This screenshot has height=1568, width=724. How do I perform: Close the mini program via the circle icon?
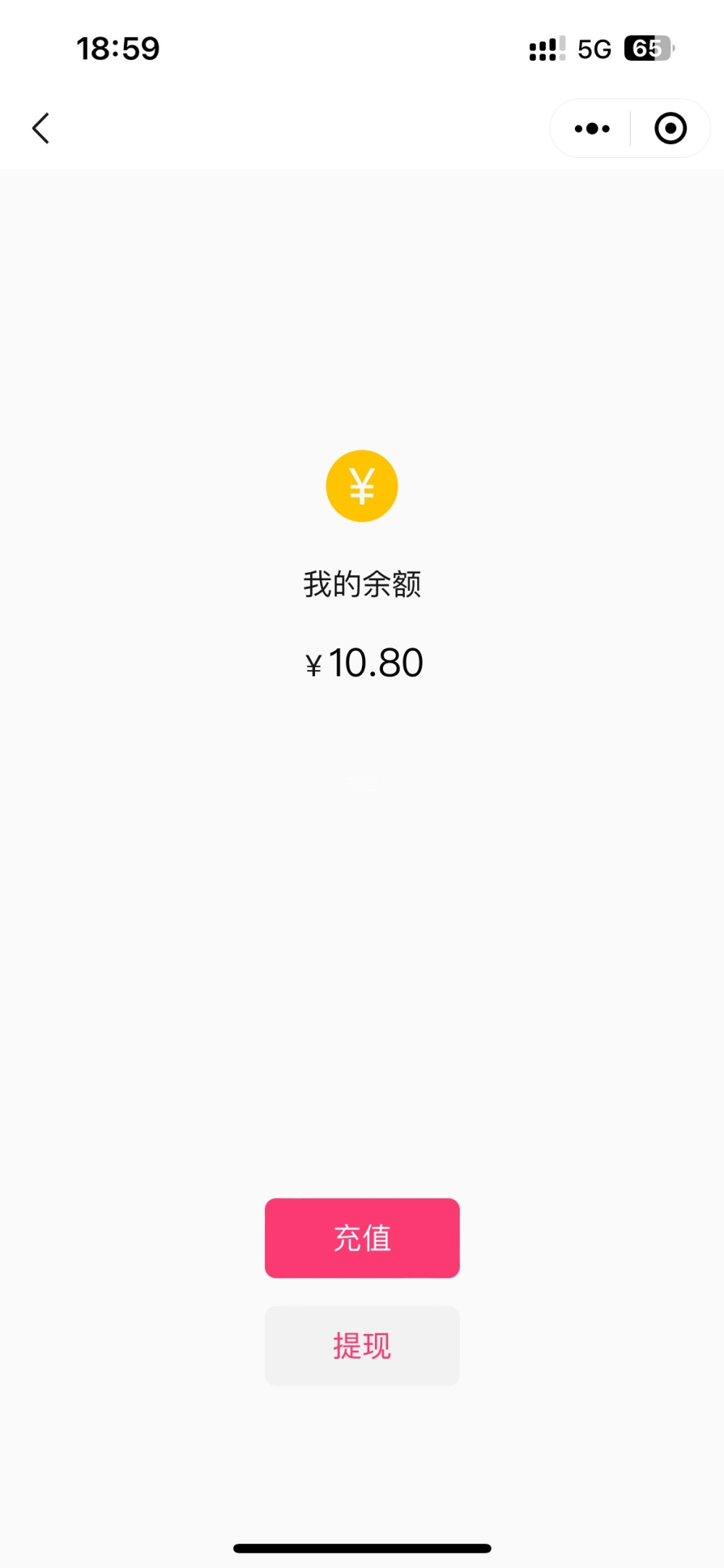pos(670,129)
